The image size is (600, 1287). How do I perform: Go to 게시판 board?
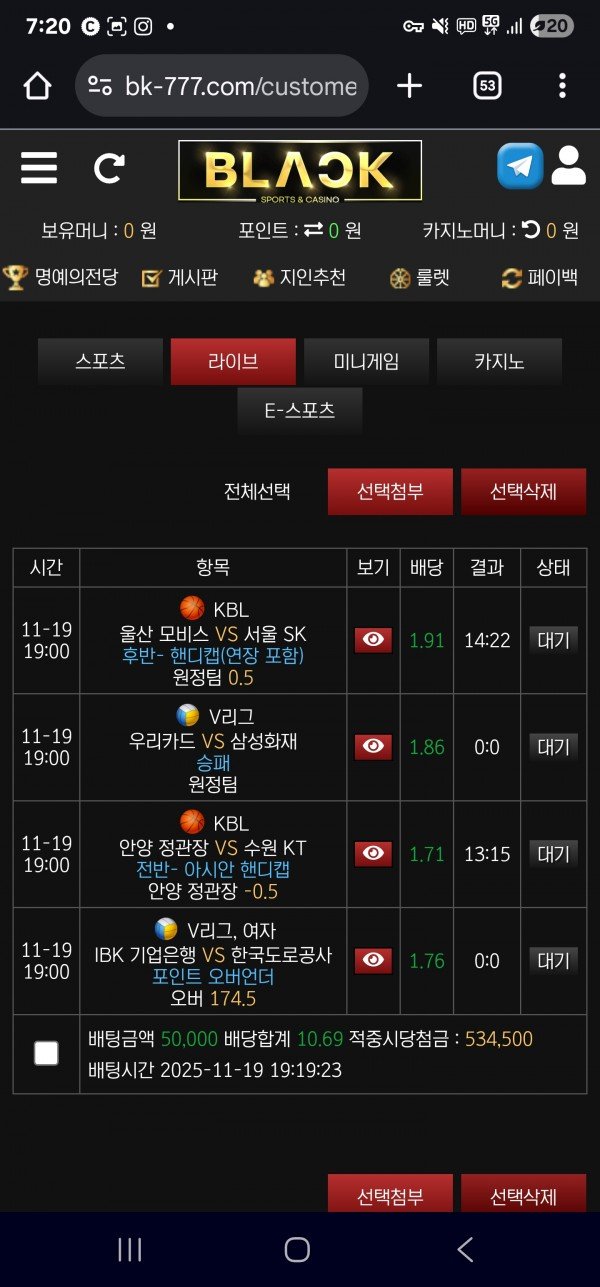tap(179, 277)
